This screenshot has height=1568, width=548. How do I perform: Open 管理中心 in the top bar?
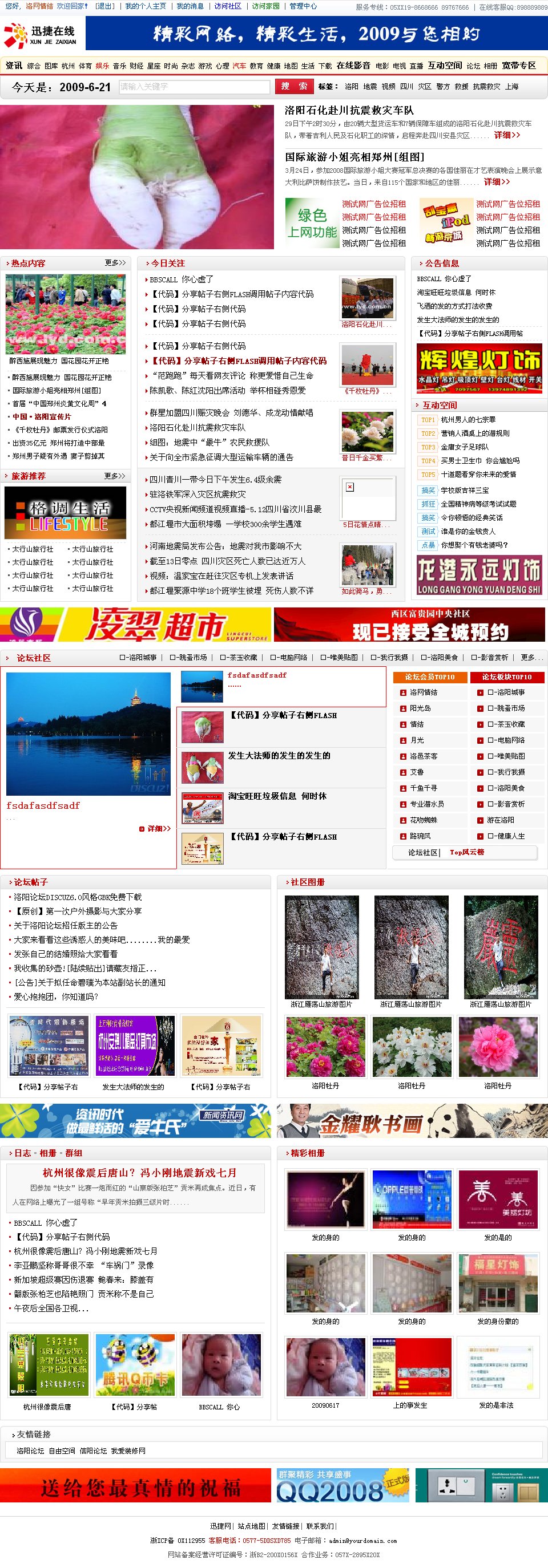point(303,6)
